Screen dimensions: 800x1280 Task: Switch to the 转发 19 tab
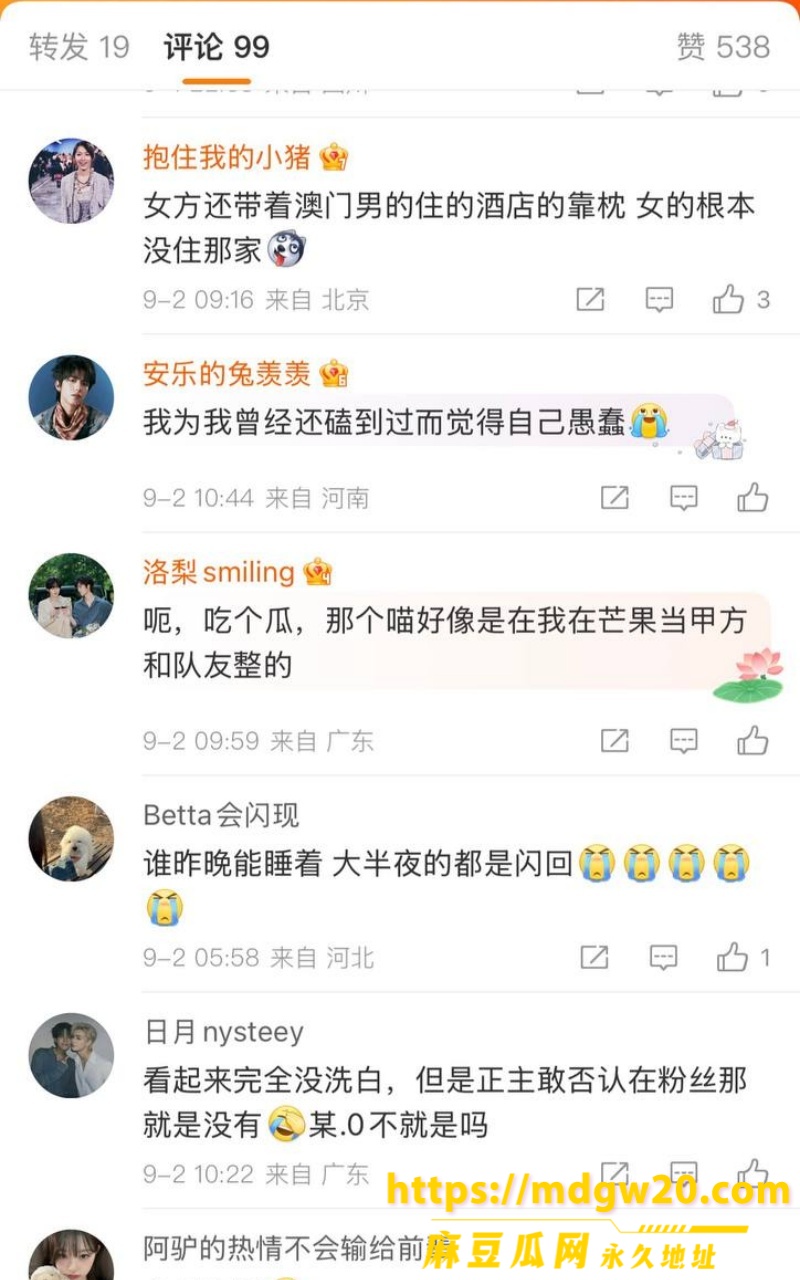[79, 47]
